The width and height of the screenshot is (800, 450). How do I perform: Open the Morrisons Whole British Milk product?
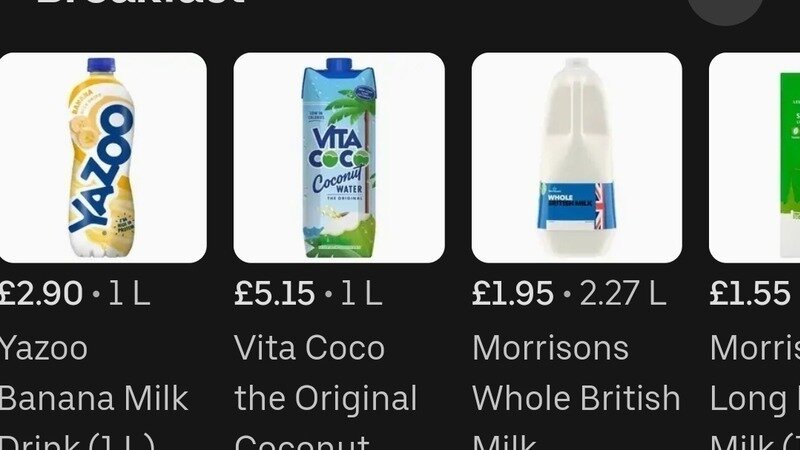(576, 158)
